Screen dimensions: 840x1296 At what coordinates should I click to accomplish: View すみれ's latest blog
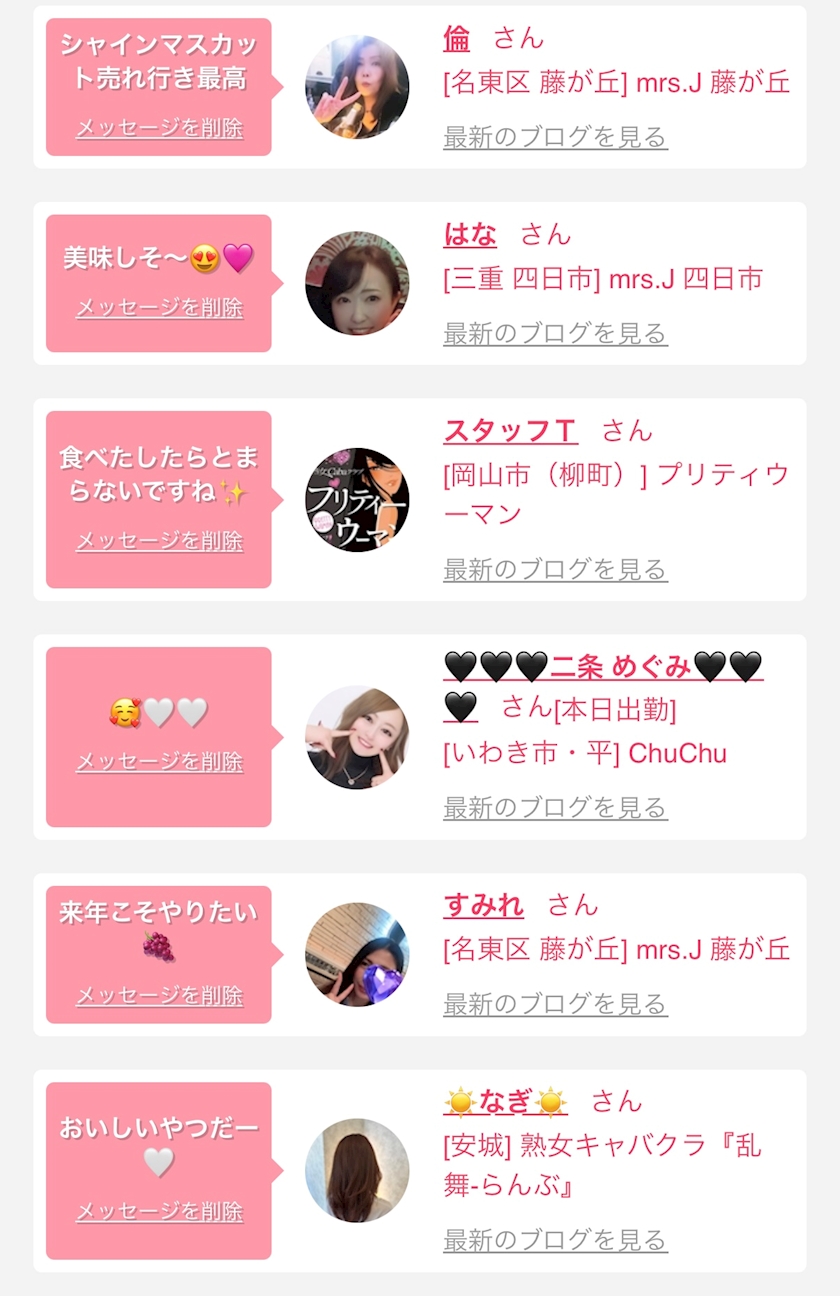coord(555,1003)
